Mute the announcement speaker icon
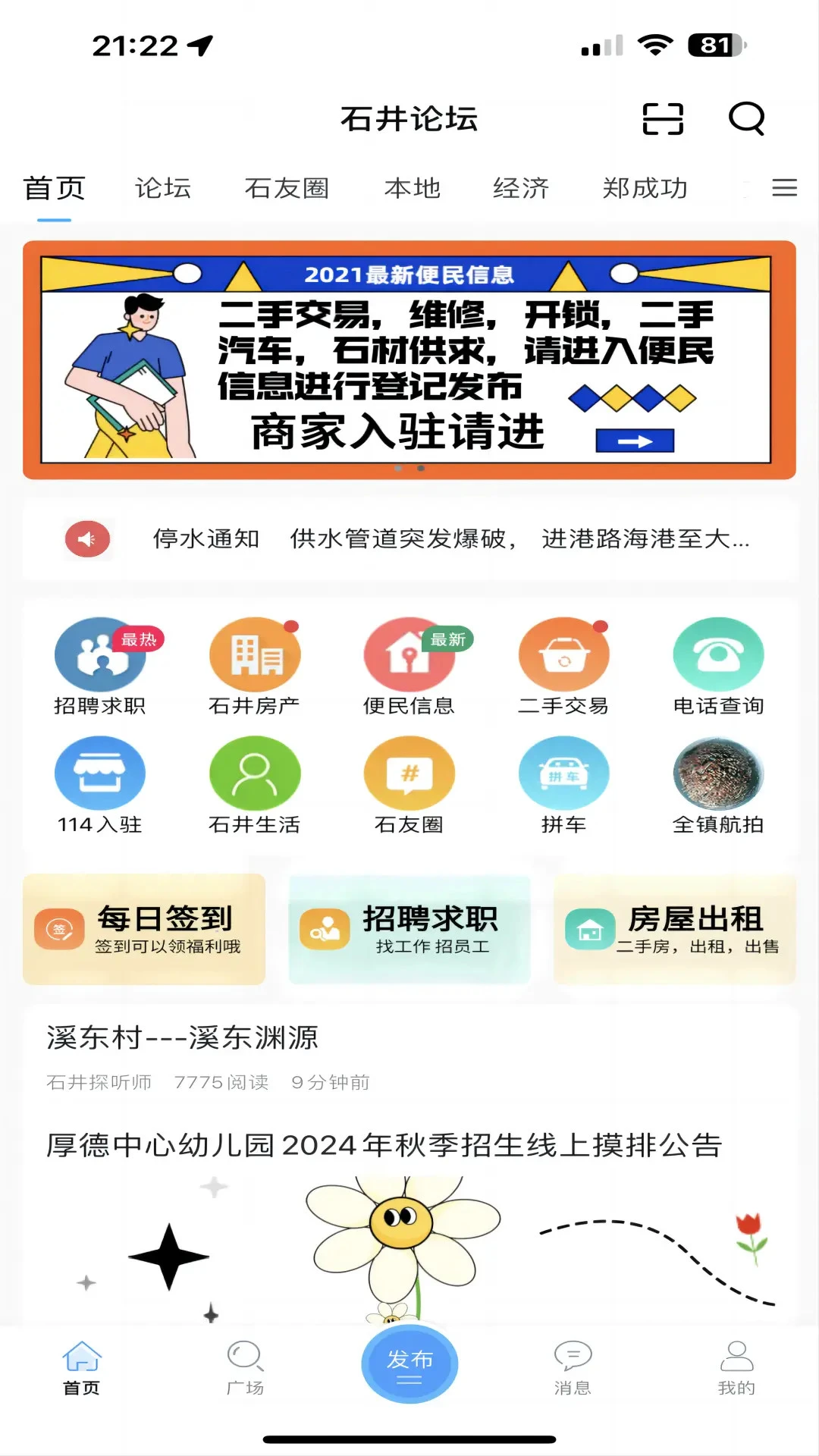The width and height of the screenshot is (819, 1456). pos(87,540)
